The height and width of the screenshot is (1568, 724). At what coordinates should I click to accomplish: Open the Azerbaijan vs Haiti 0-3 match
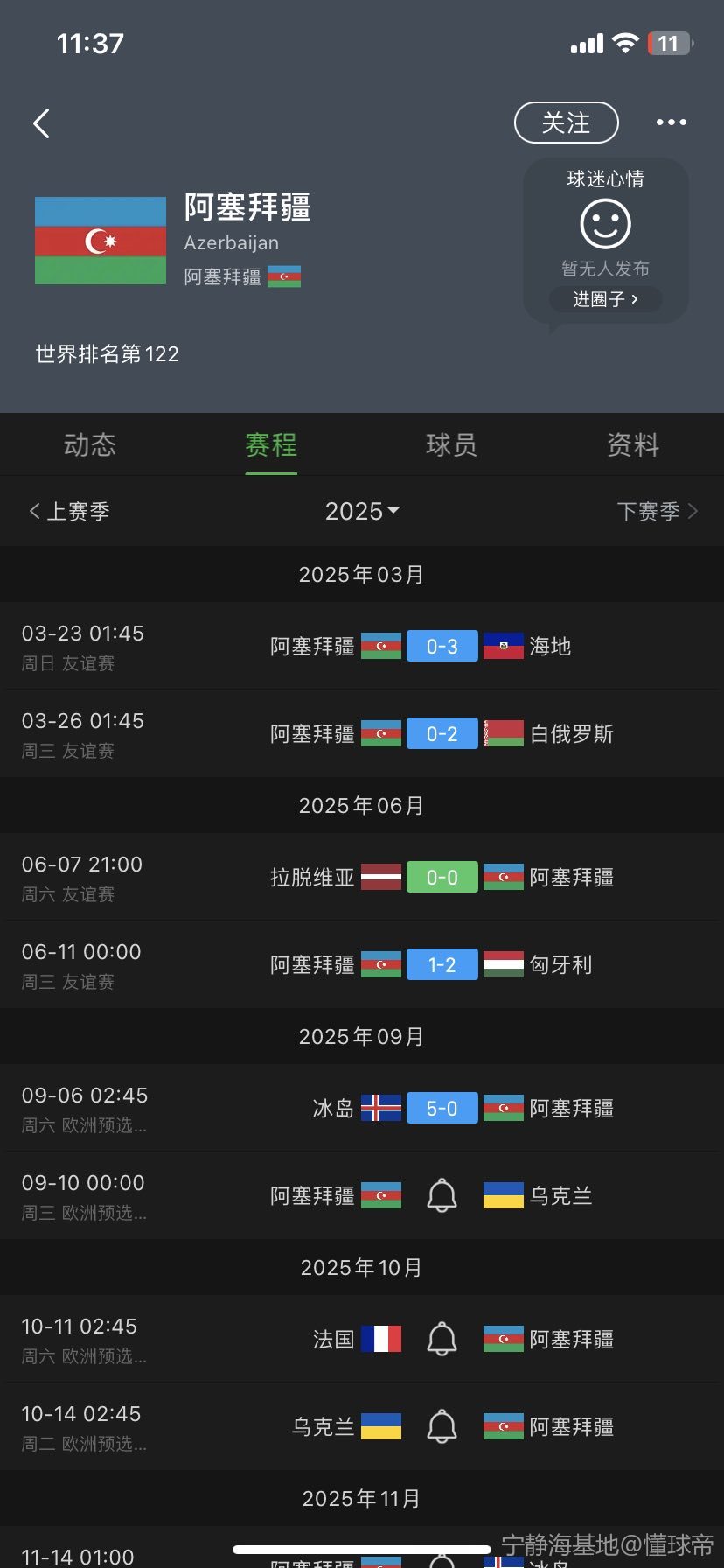[362, 646]
